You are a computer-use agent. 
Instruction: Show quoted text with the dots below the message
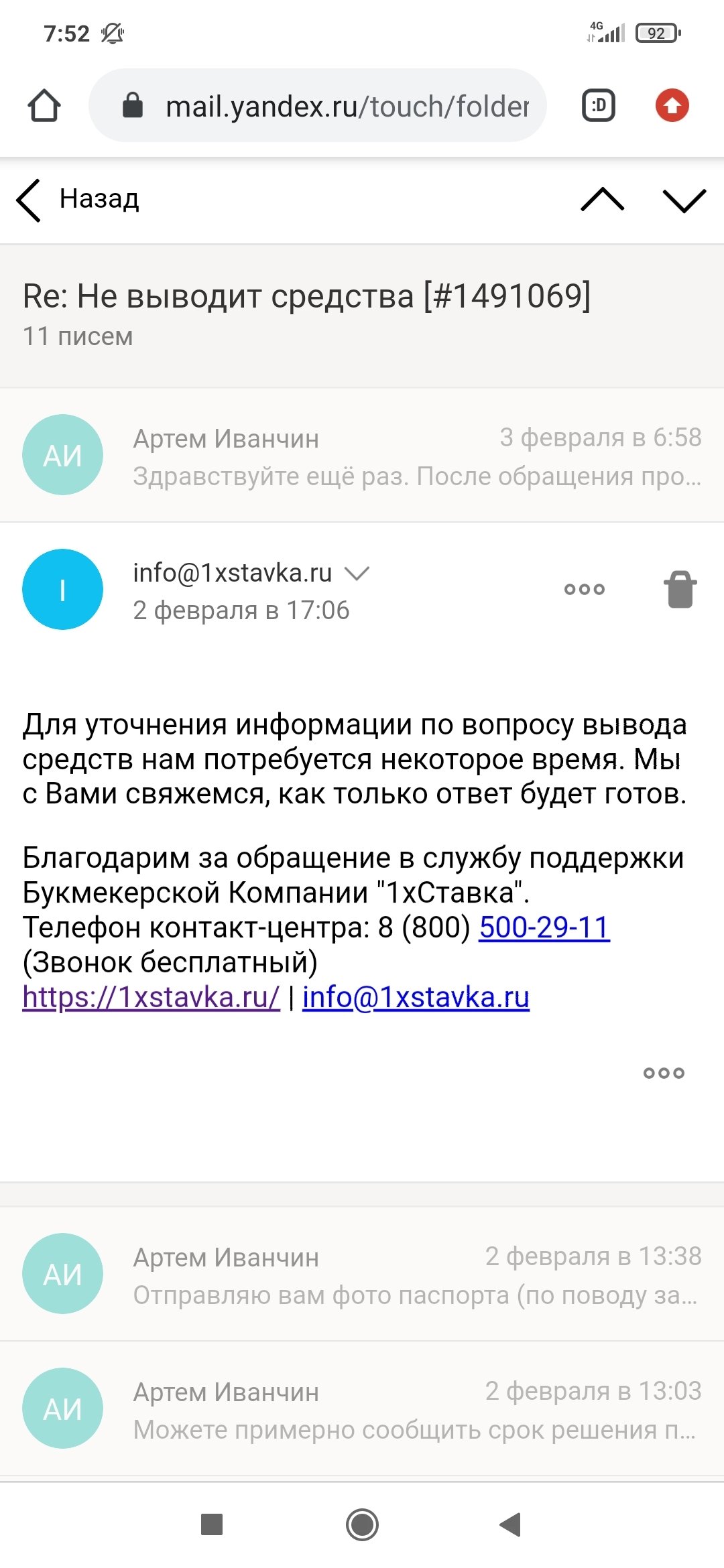664,1073
